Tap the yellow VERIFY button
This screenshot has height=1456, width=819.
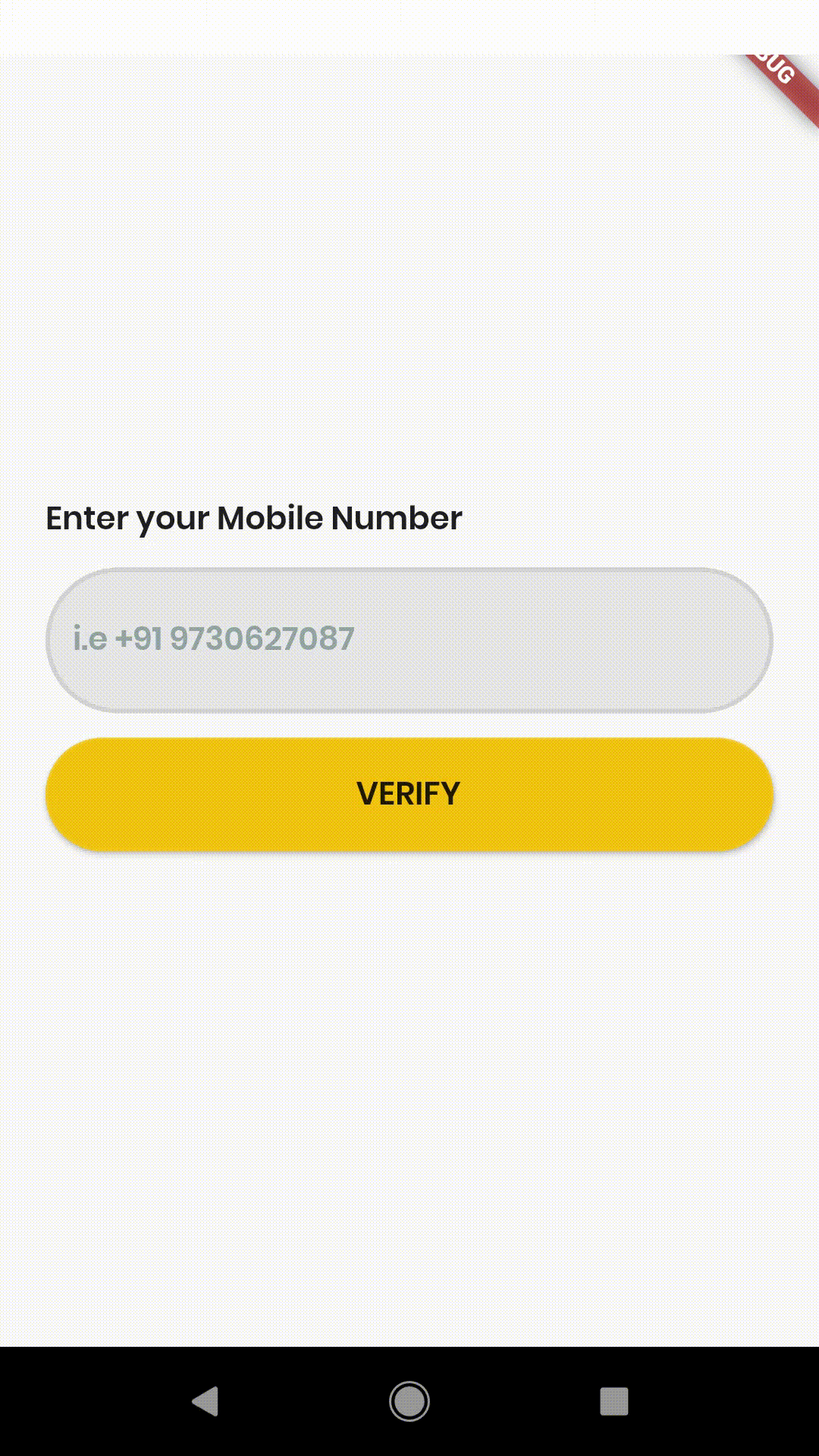(409, 794)
